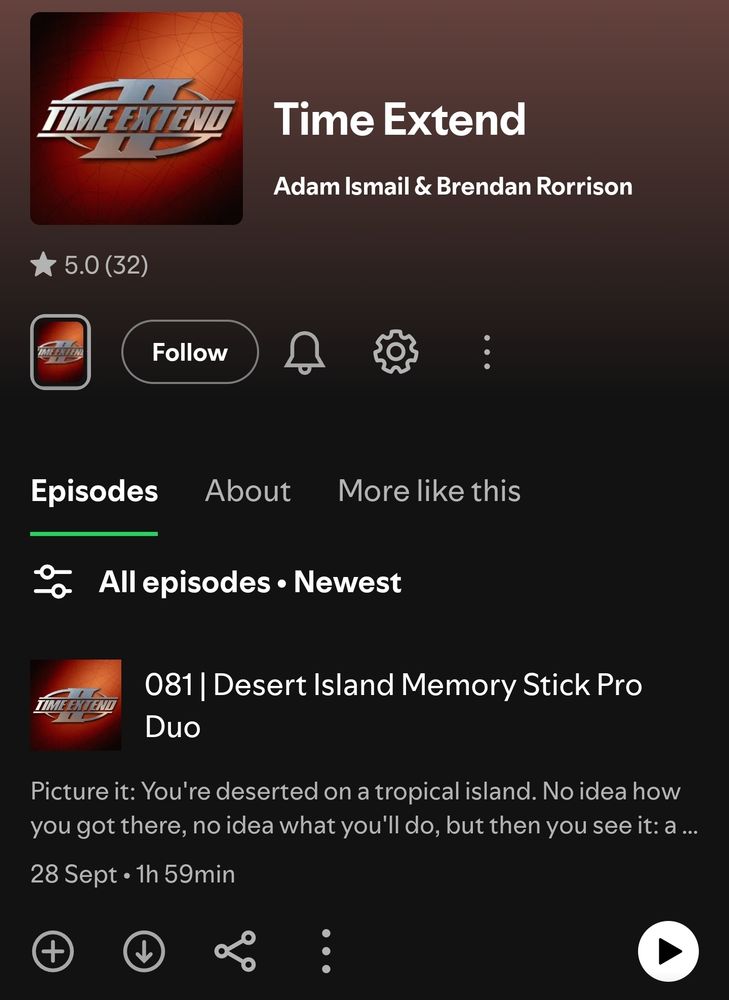Switch to the More like this tab

(x=429, y=491)
